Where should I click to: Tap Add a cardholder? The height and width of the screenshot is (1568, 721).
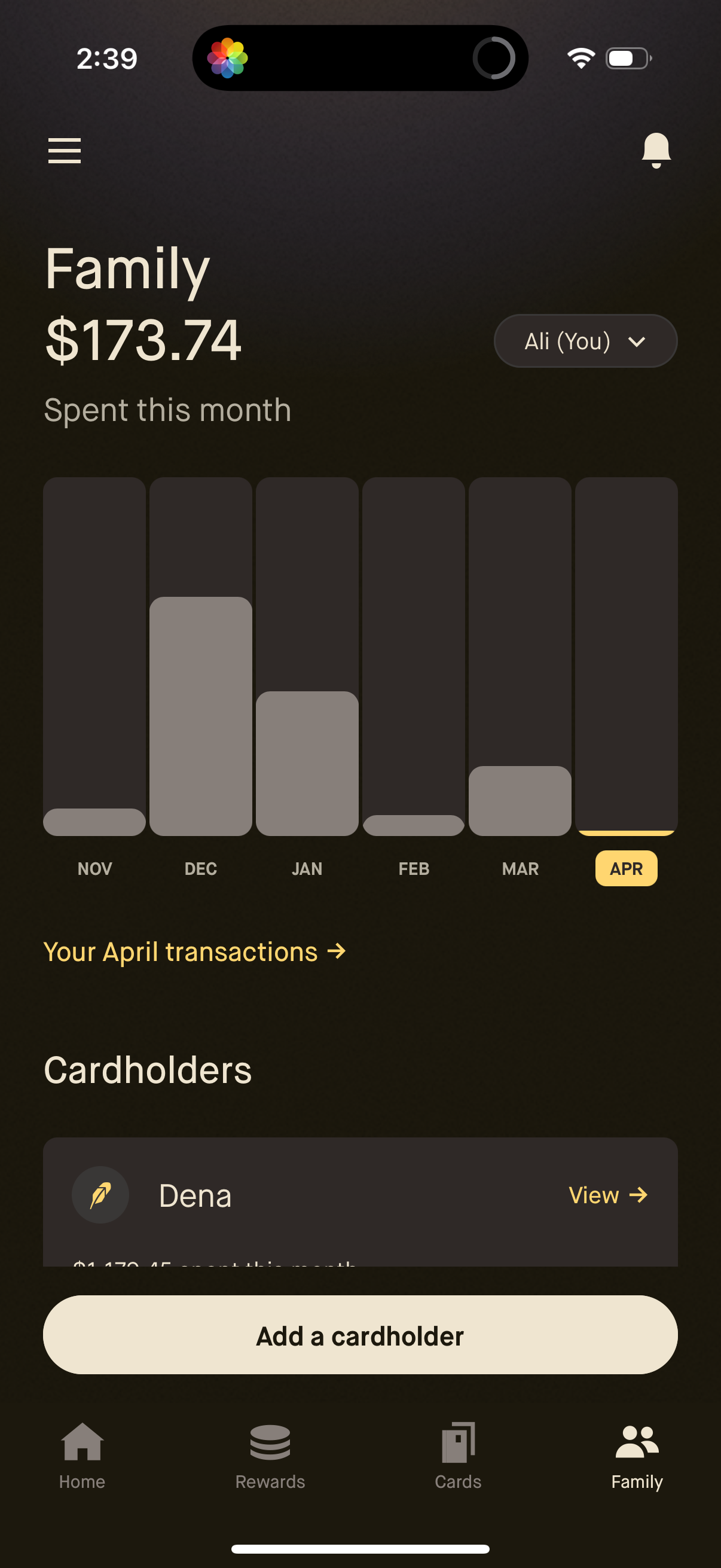coord(360,1334)
